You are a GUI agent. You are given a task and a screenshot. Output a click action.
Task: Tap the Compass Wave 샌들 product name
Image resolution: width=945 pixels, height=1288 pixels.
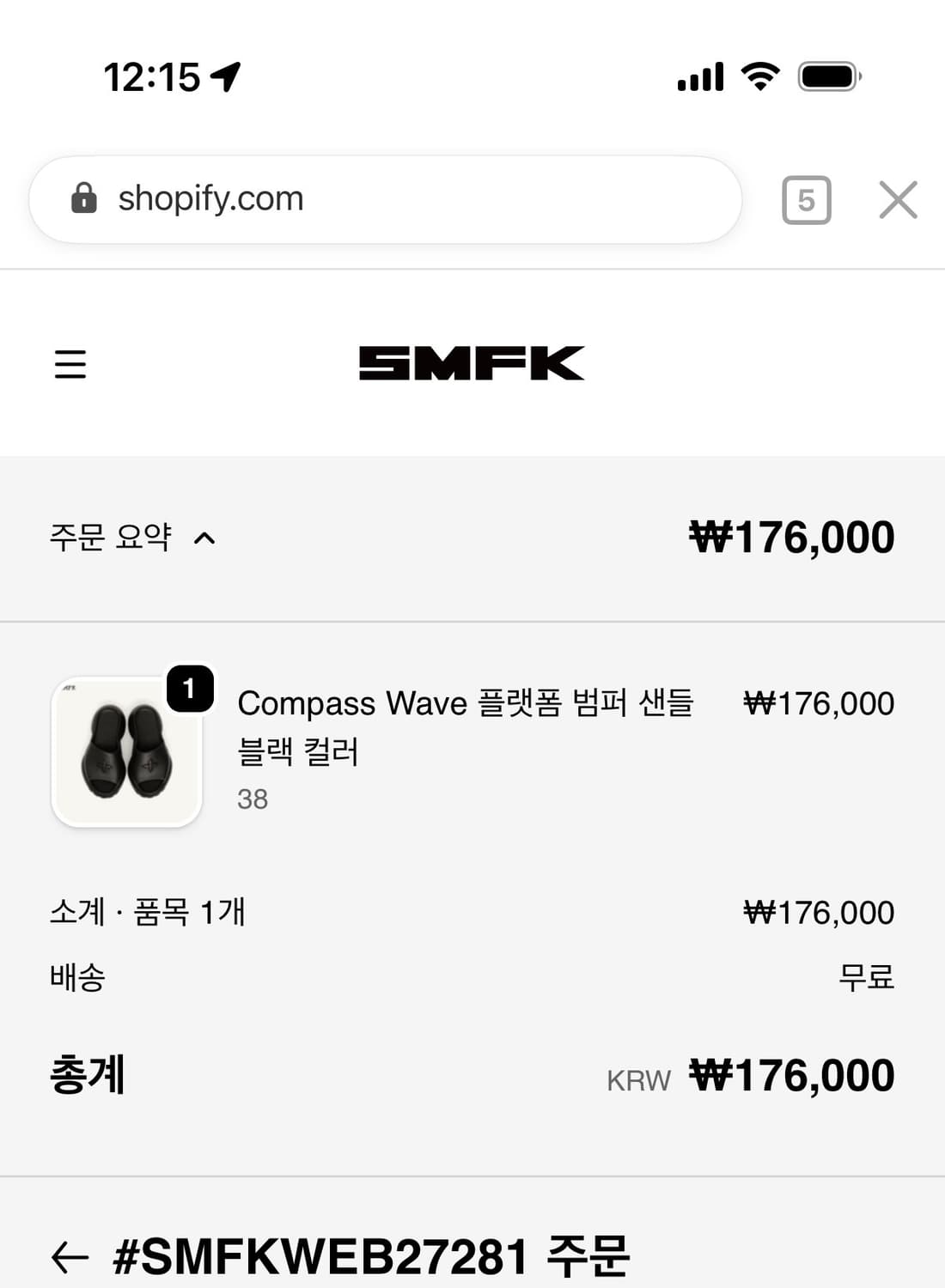click(468, 703)
